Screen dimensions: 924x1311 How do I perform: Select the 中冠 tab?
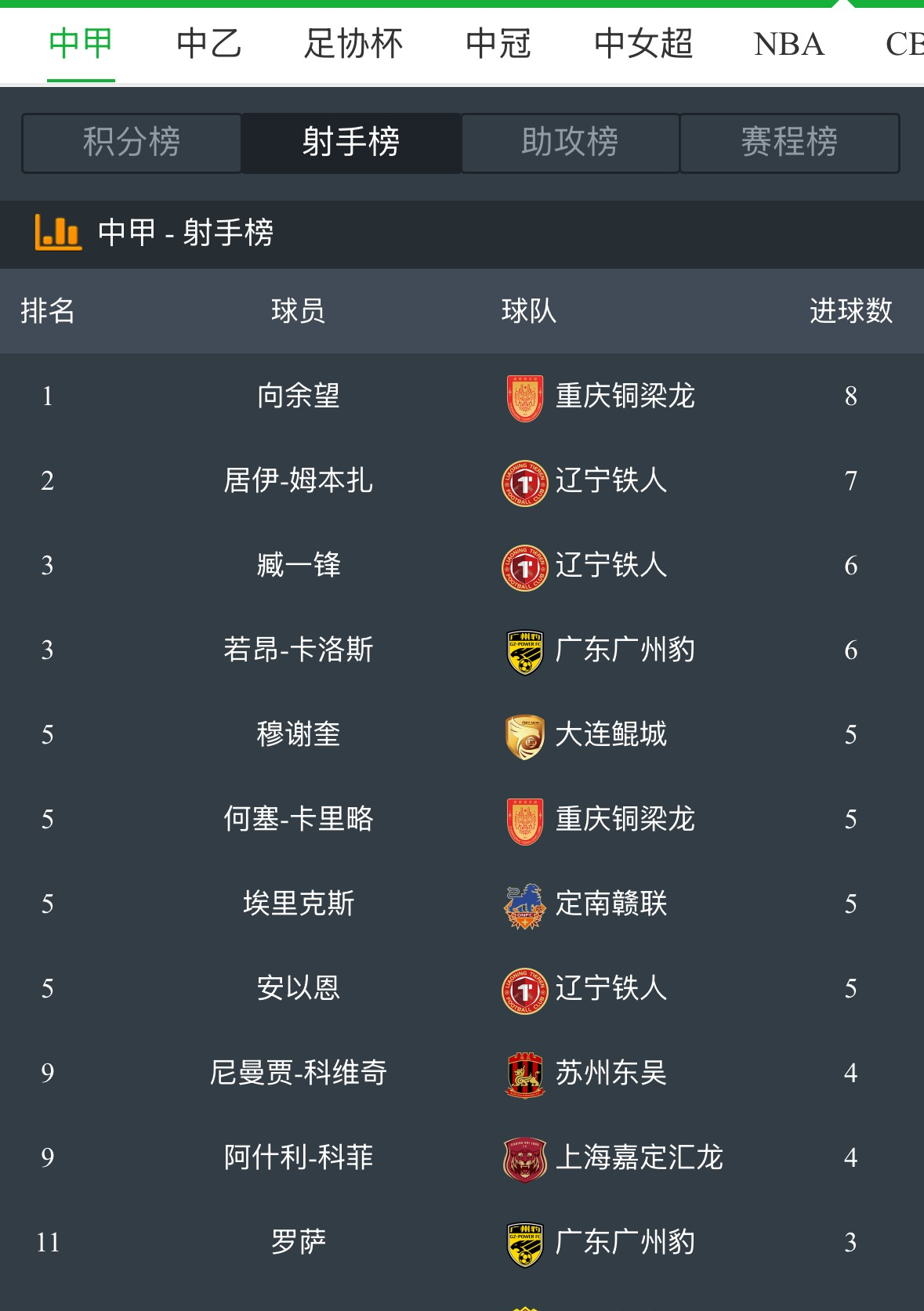pos(498,44)
